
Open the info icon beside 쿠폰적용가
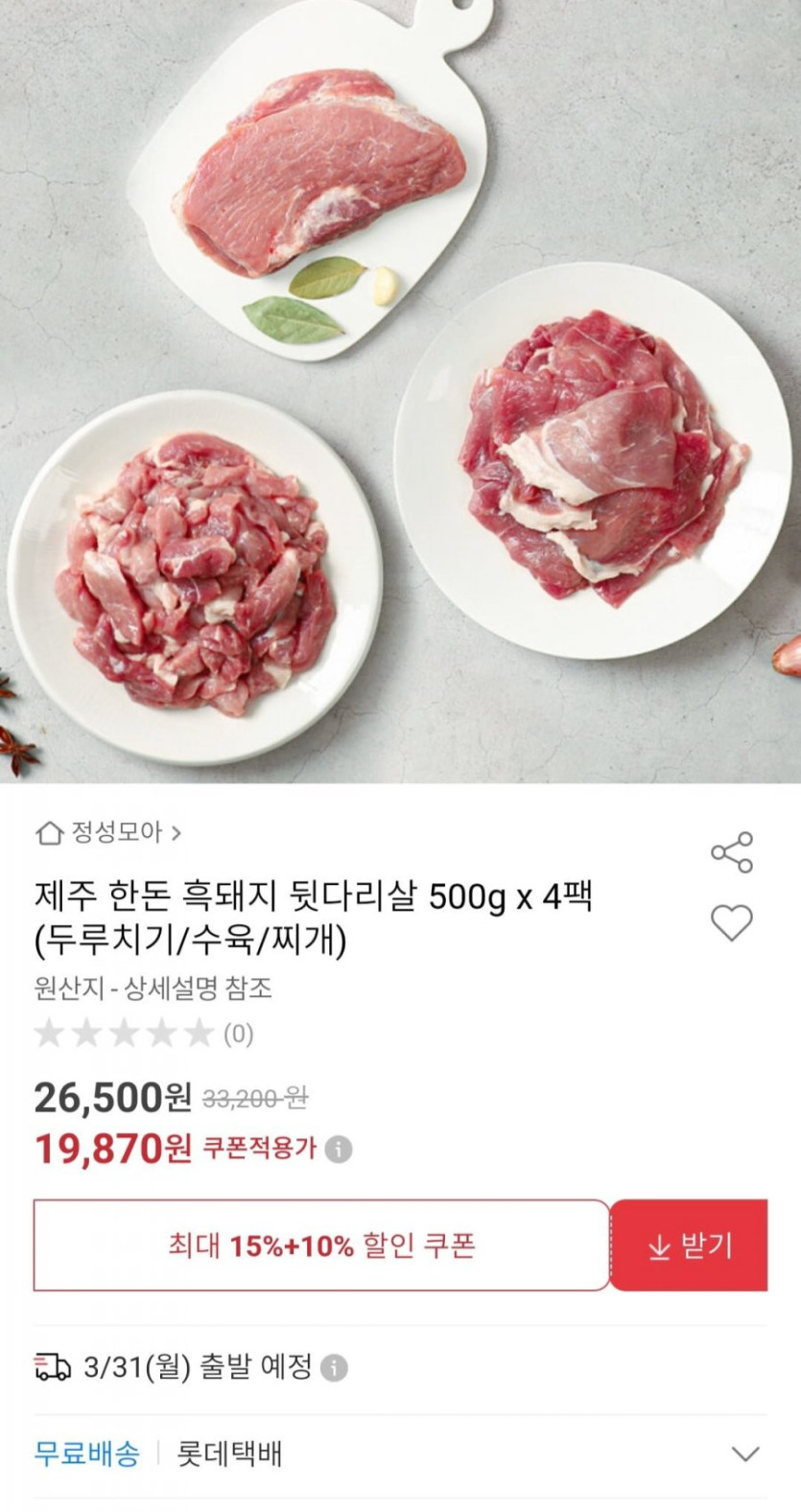pyautogui.click(x=338, y=1150)
